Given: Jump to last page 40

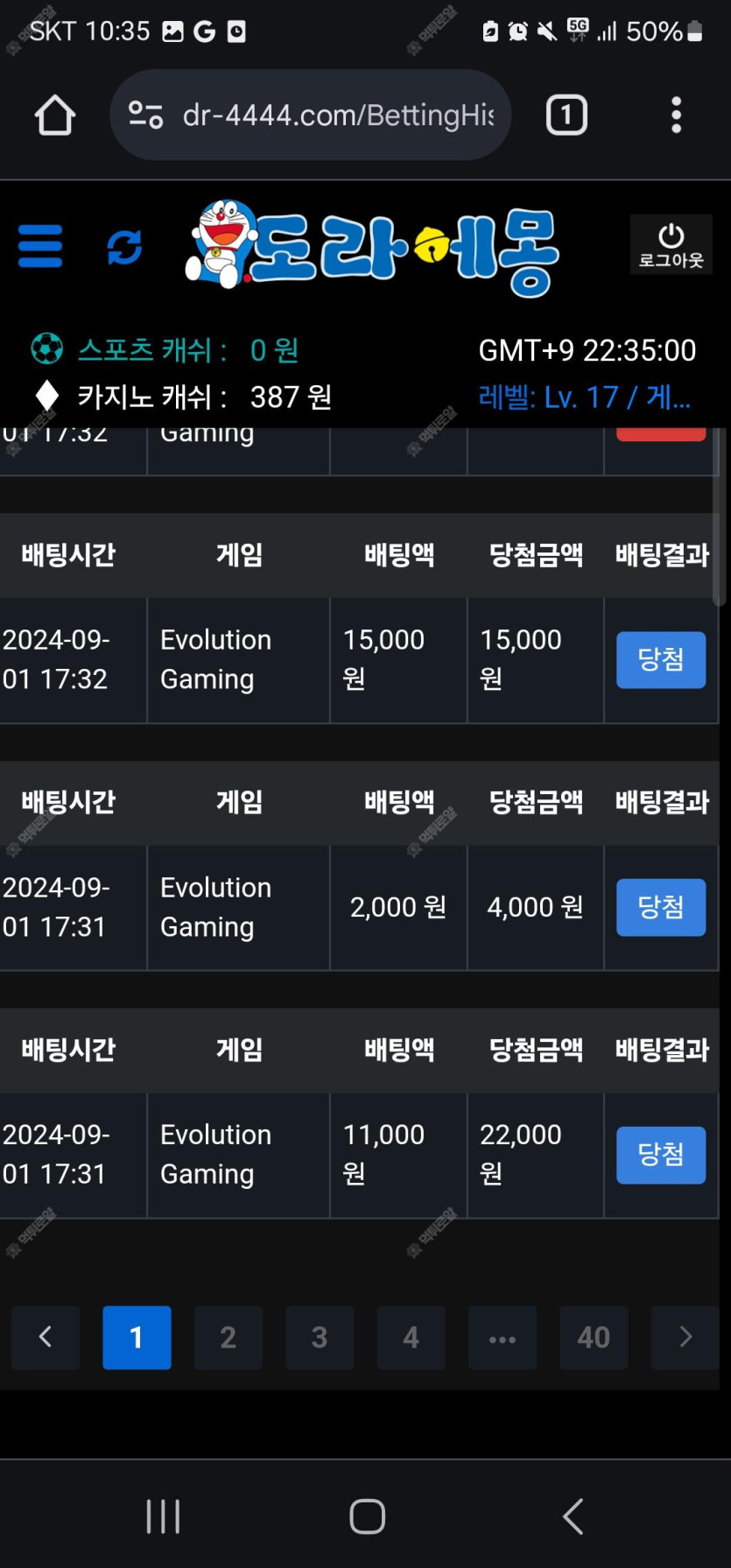Looking at the screenshot, I should coord(594,1337).
